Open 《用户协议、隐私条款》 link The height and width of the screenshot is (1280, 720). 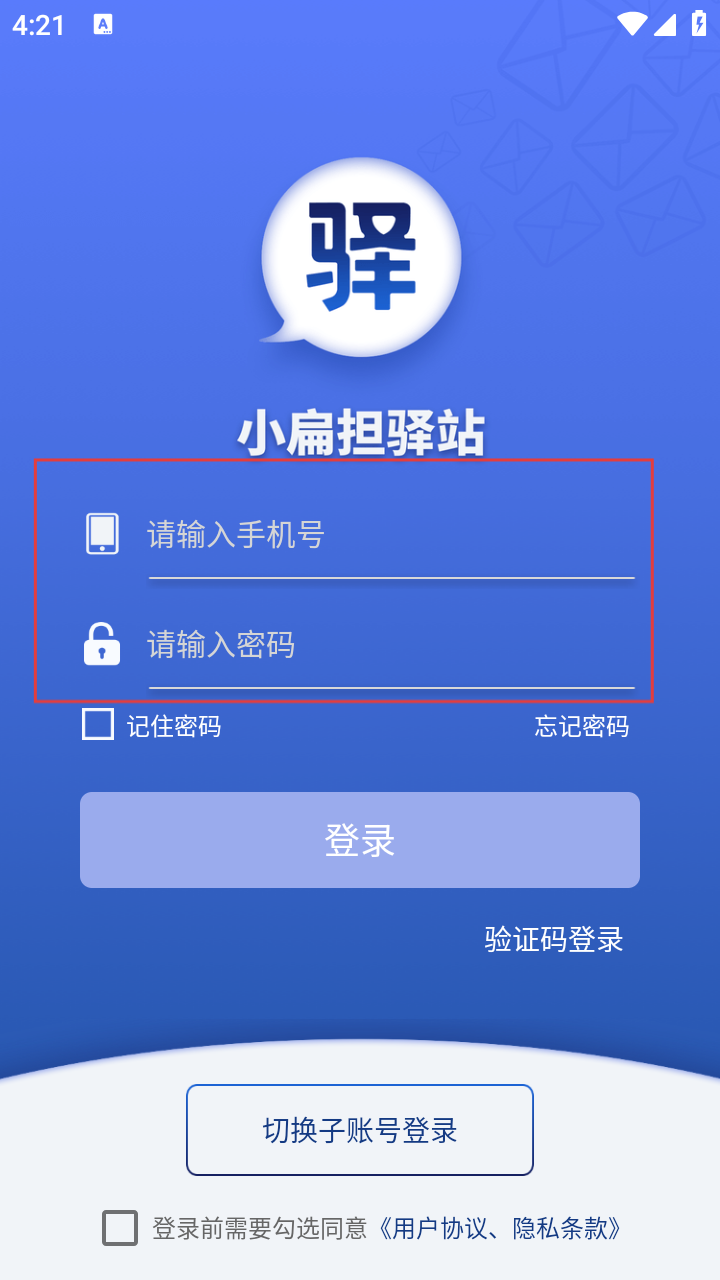click(500, 1228)
